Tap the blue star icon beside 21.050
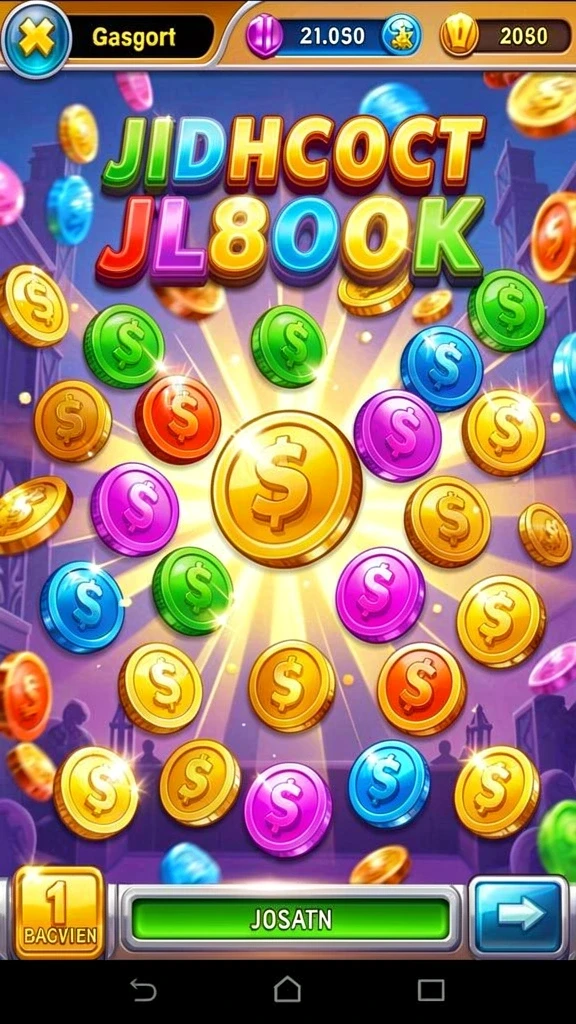The height and width of the screenshot is (1024, 576). (398, 35)
